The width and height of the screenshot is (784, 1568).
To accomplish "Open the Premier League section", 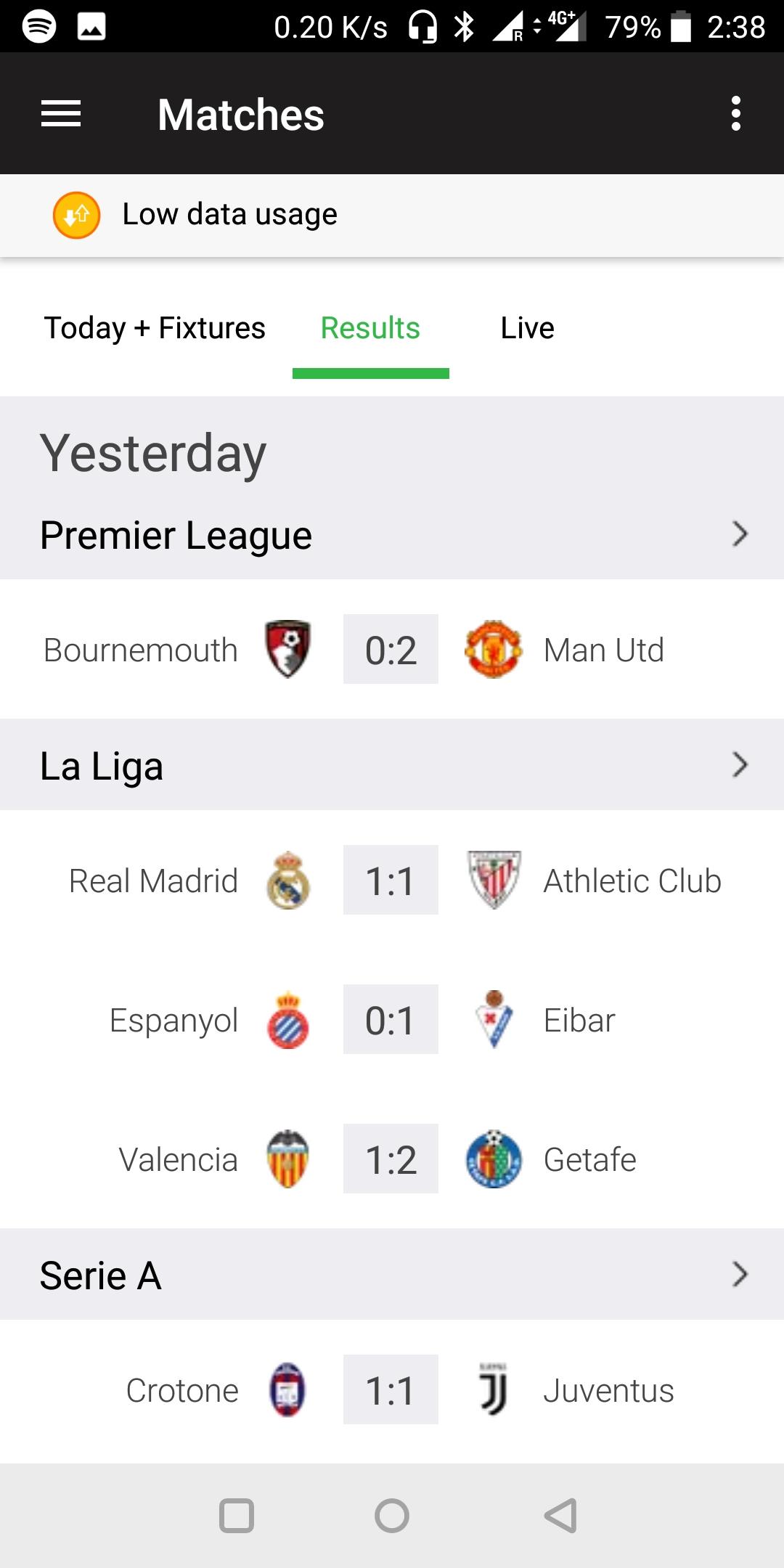I will click(392, 536).
